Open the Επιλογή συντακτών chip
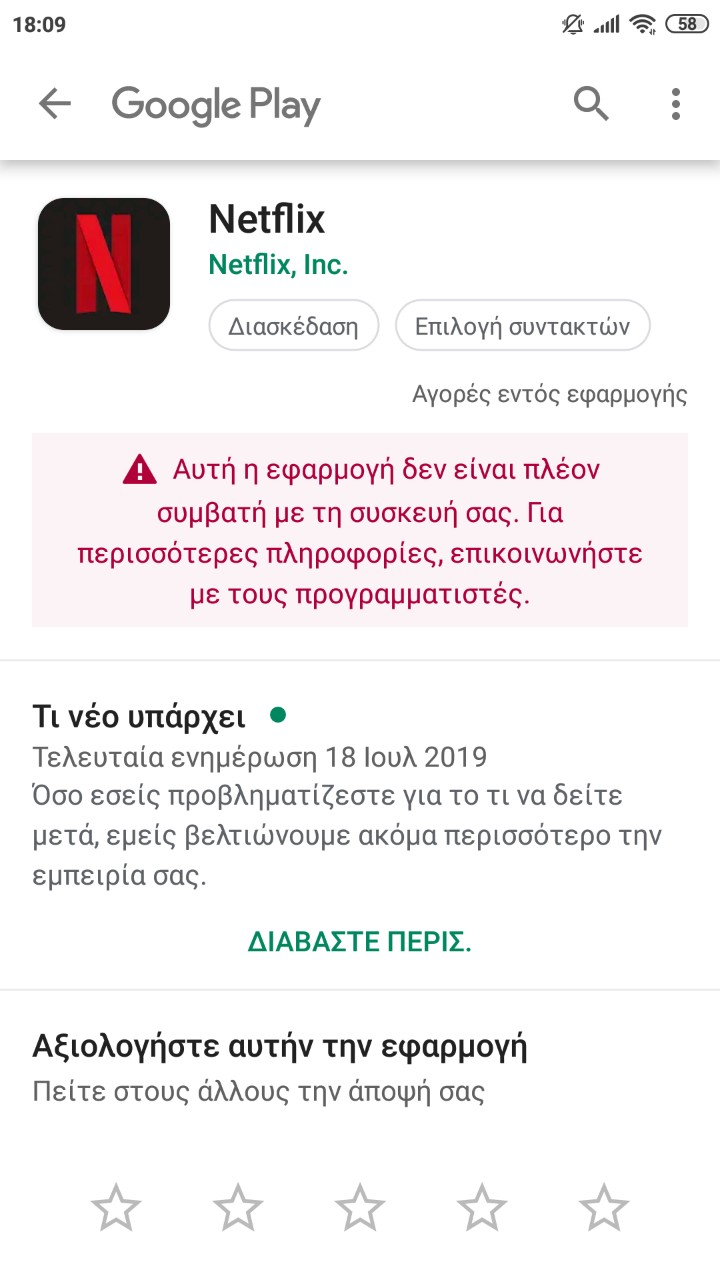720x1280 pixels. (x=522, y=327)
